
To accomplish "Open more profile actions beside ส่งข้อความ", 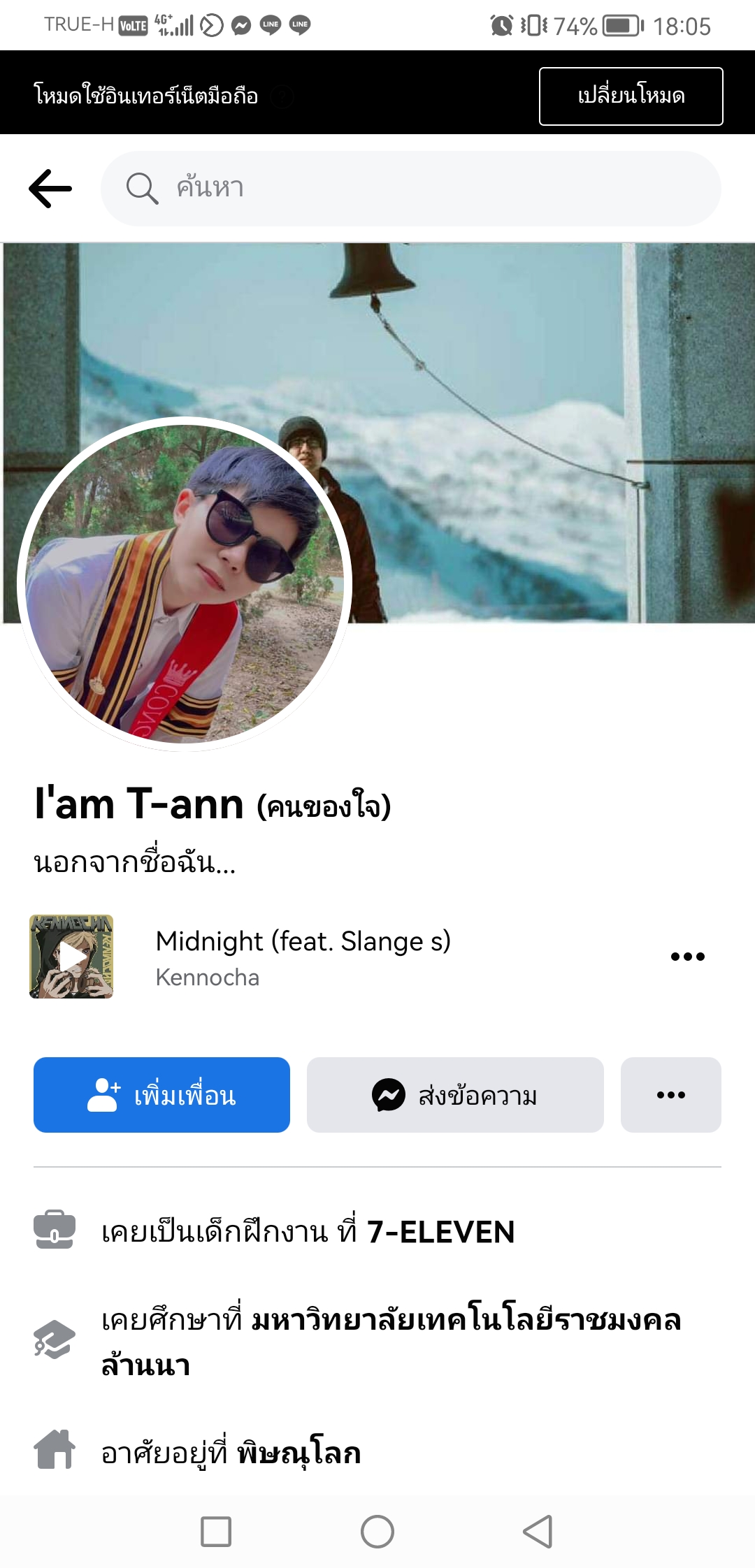I will (670, 1095).
